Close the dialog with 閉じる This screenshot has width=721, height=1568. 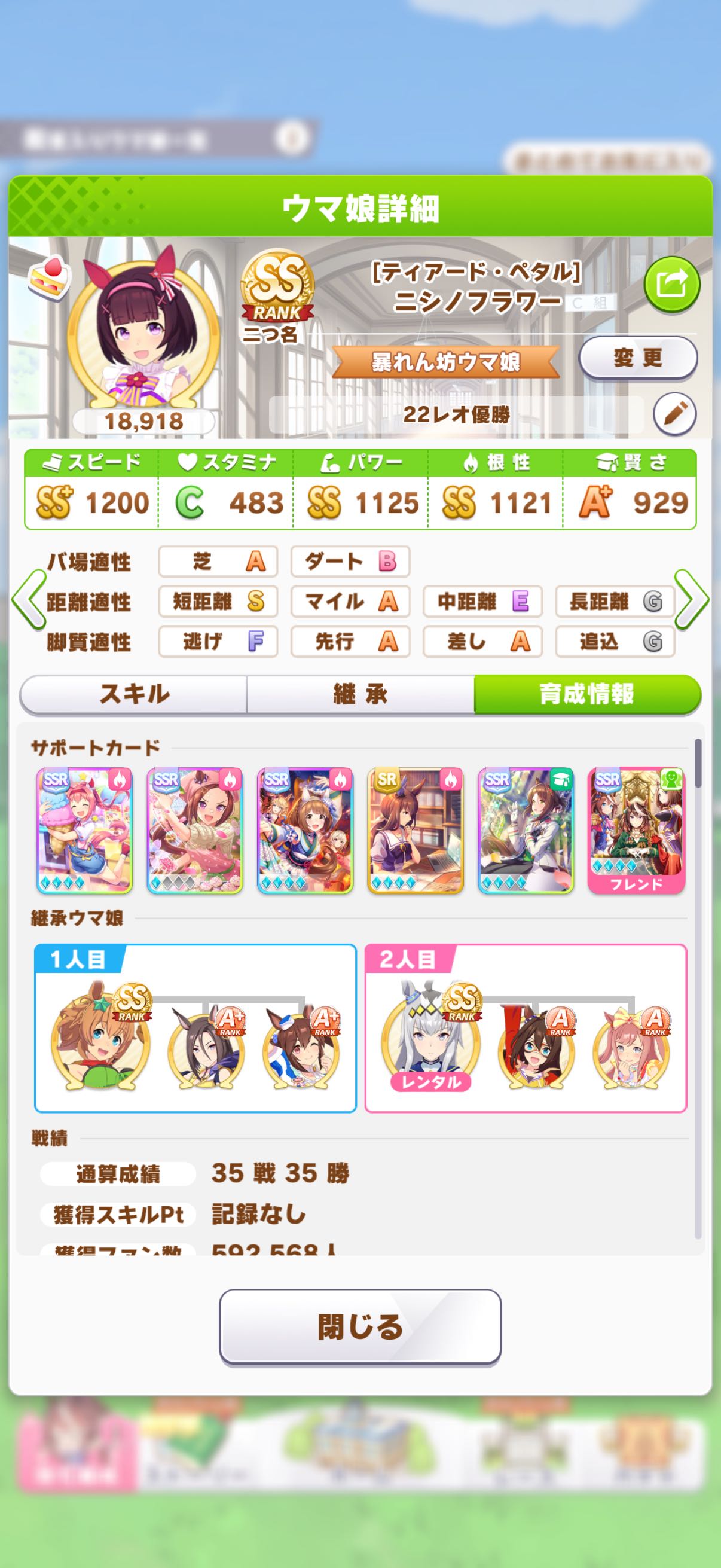(x=360, y=1326)
